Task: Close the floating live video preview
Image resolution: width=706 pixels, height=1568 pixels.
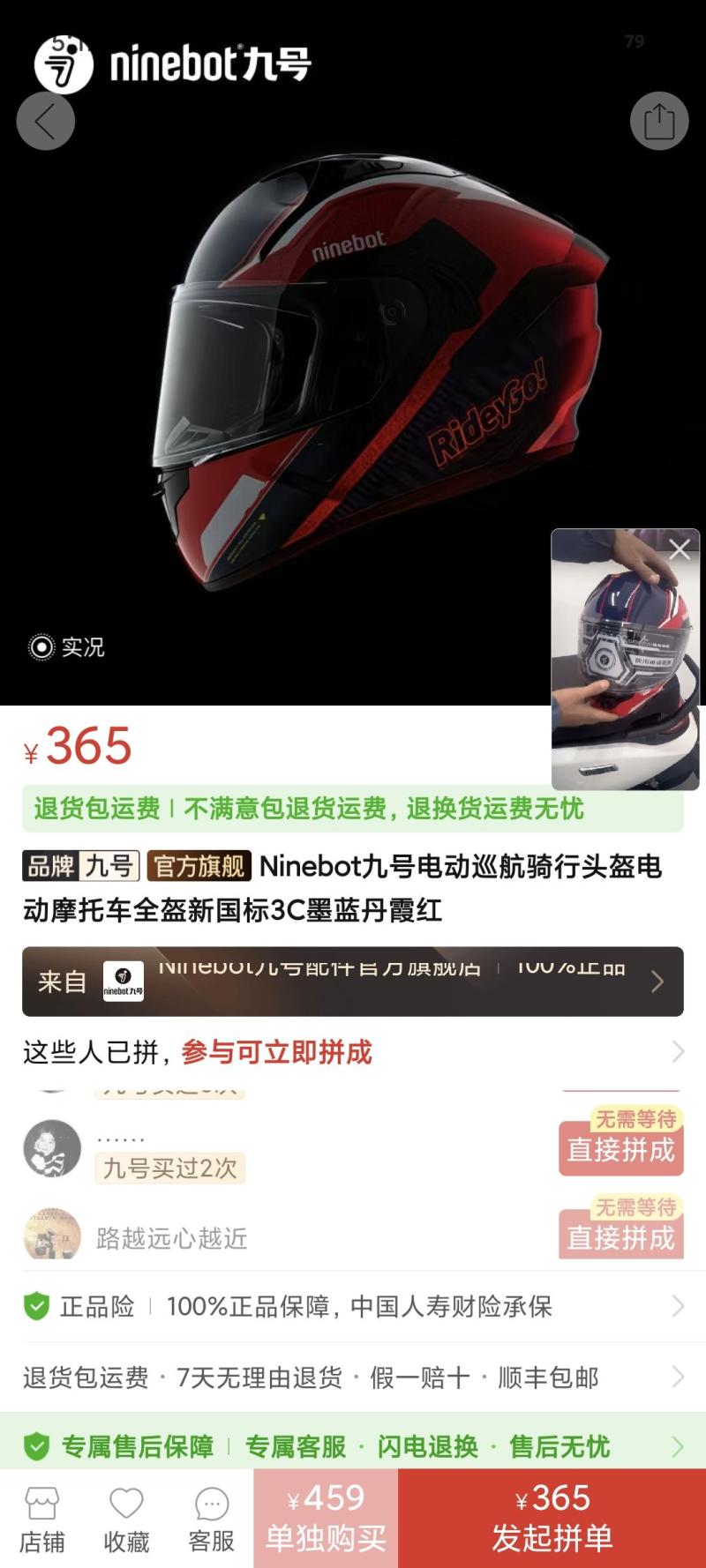Action: pyautogui.click(x=680, y=549)
